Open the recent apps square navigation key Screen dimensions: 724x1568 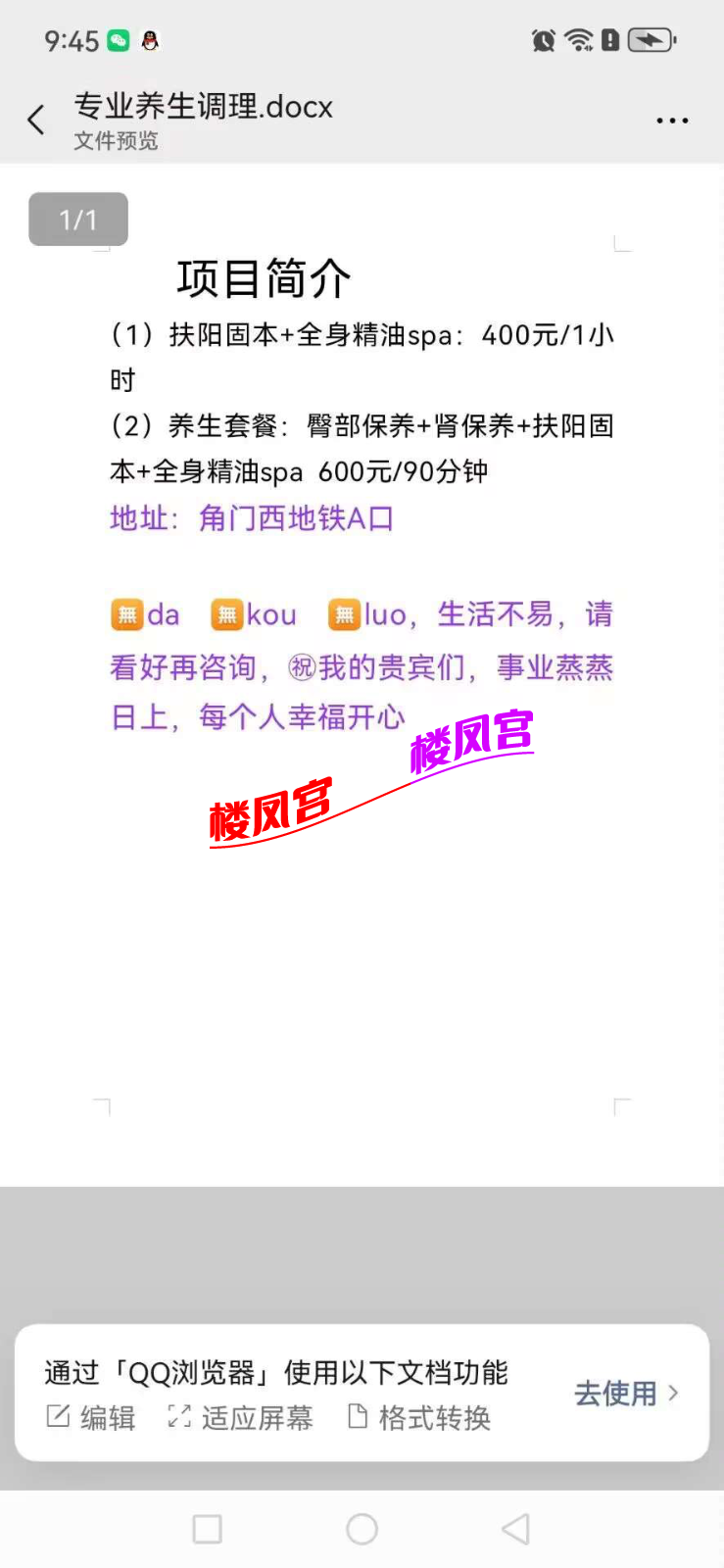click(207, 1529)
